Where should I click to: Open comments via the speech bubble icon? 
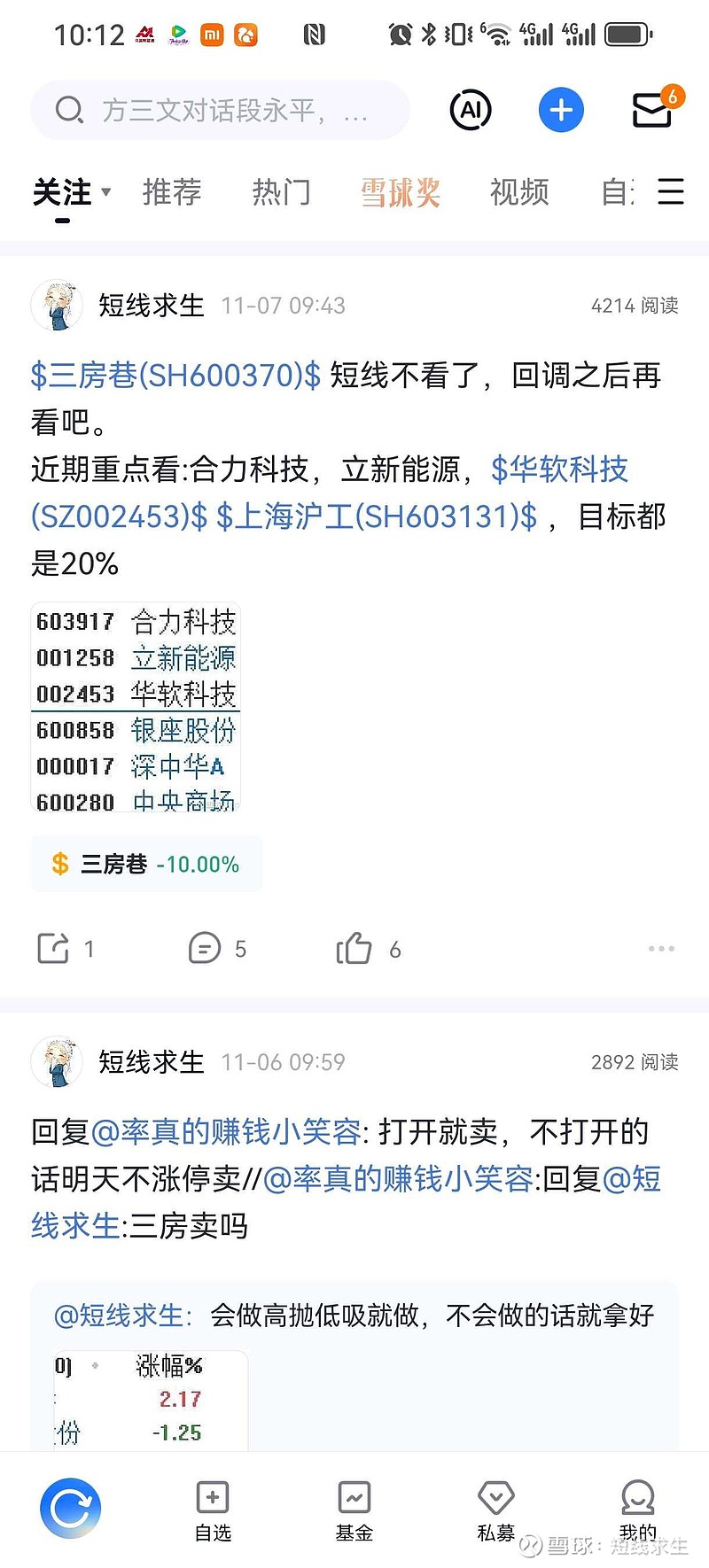point(206,948)
